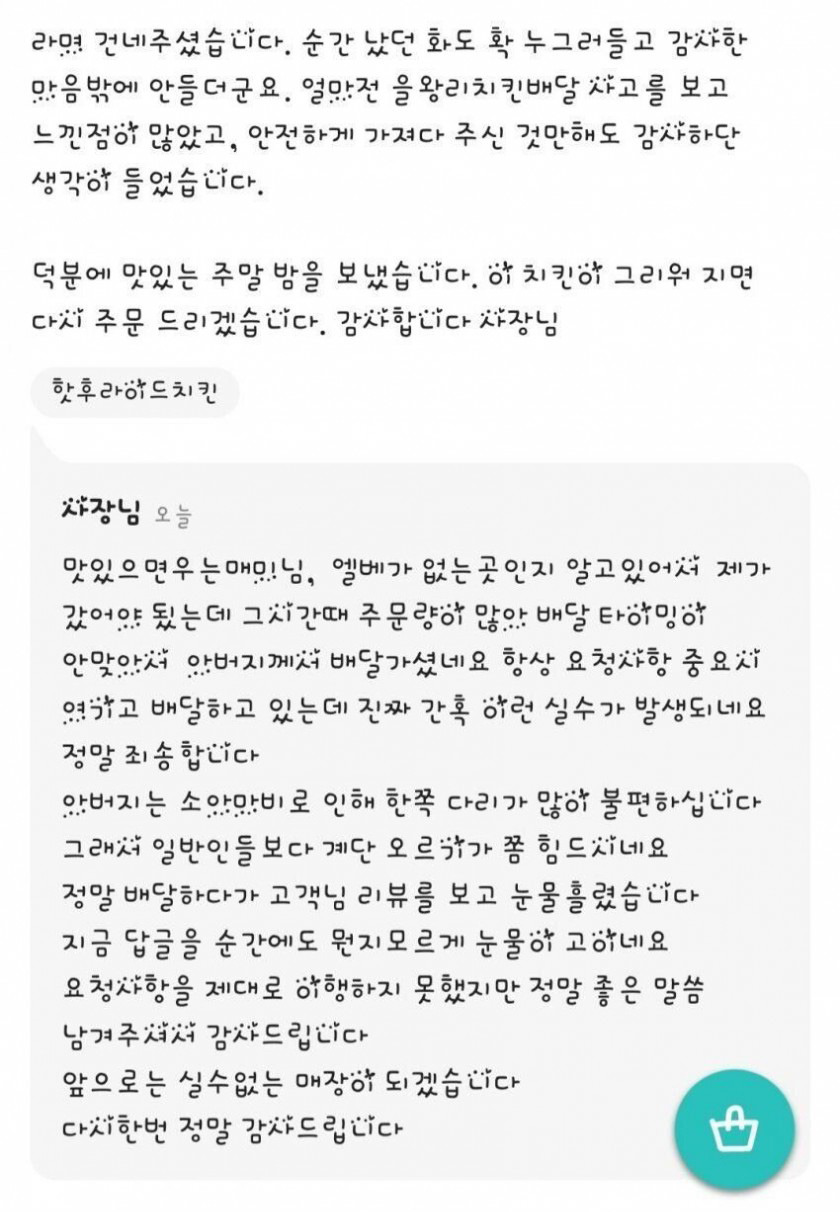Tap the 핫후라이드치킨 menu chip

pyautogui.click(x=136, y=396)
